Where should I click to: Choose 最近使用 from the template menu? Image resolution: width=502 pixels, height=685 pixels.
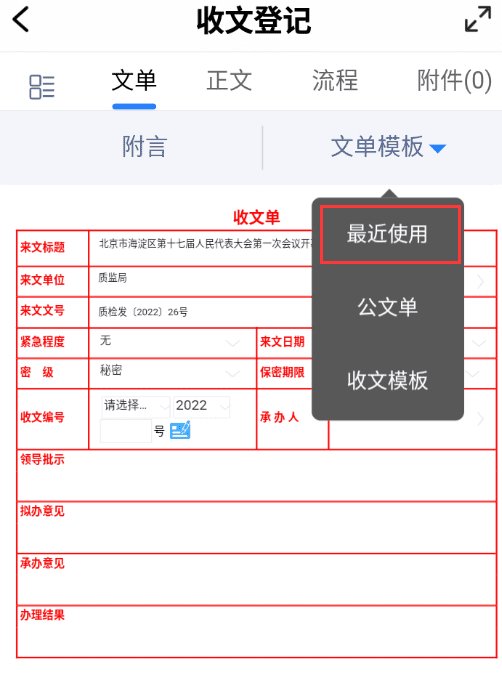tap(390, 235)
